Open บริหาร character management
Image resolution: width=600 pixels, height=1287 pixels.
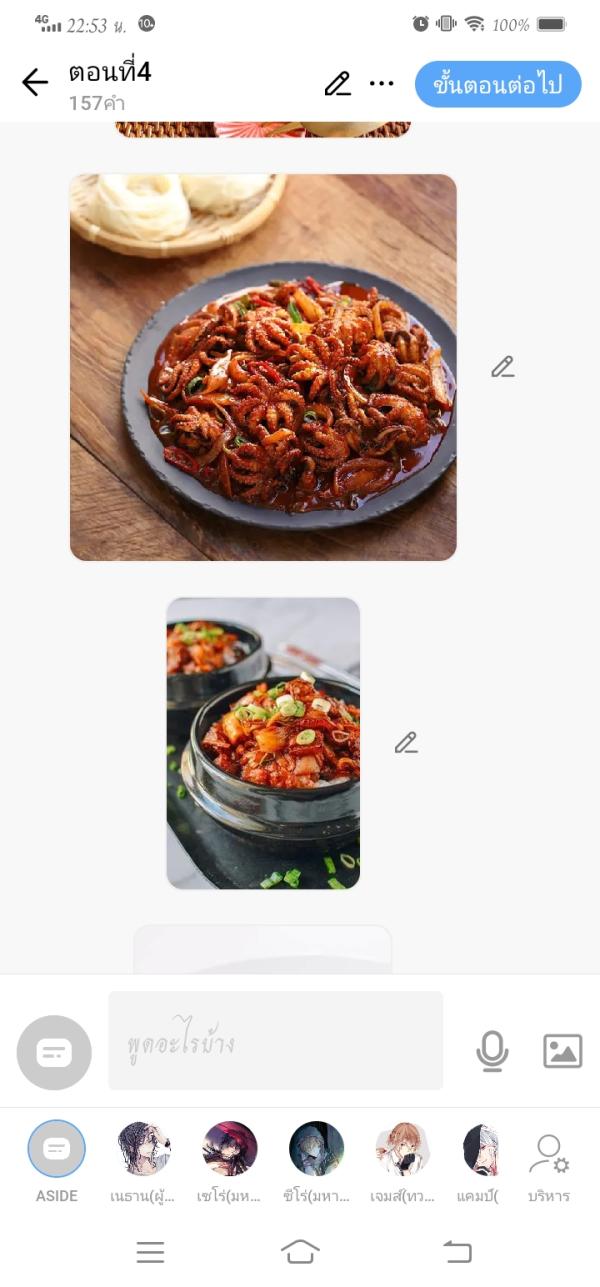point(549,1155)
